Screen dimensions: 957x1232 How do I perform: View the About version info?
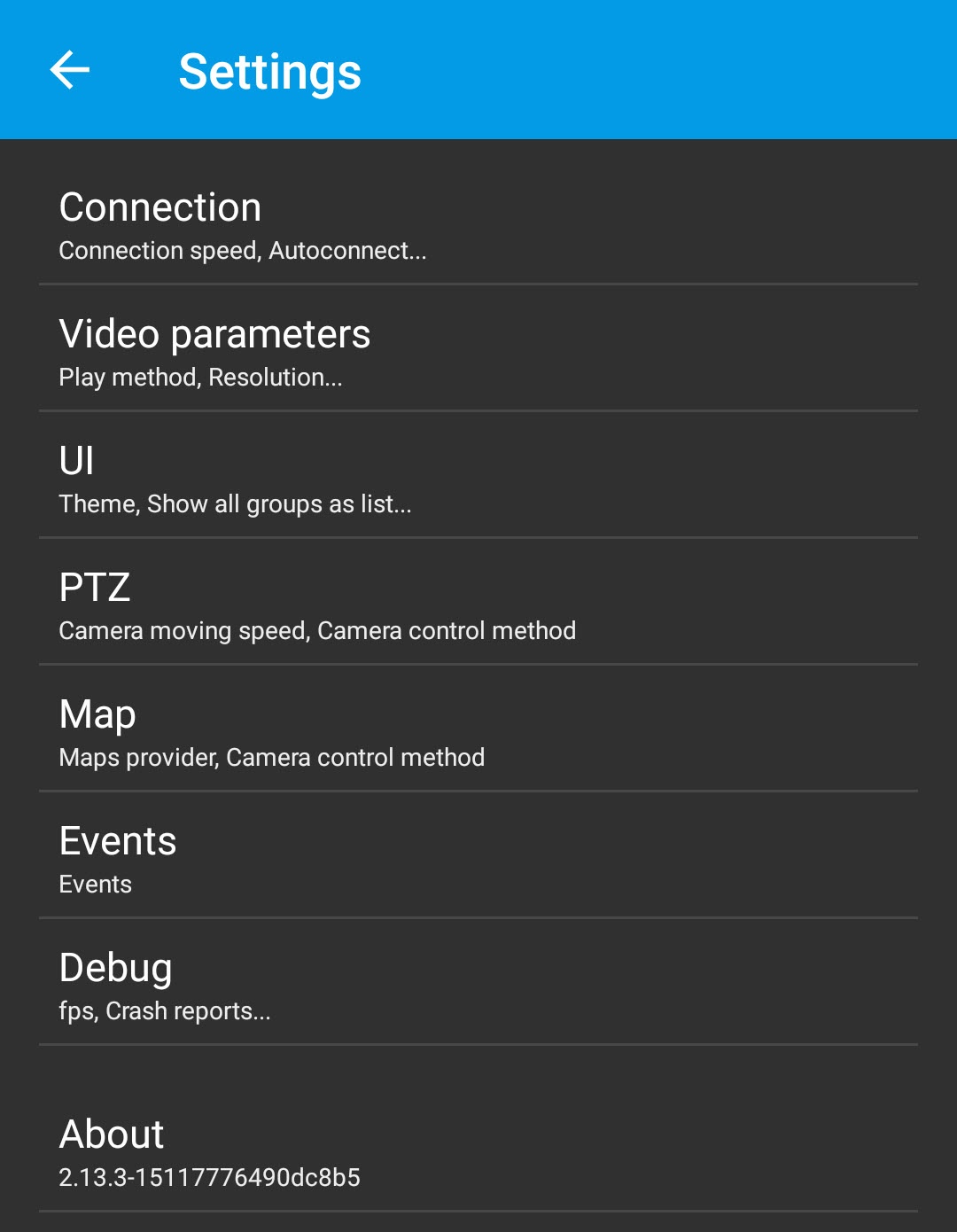click(478, 1152)
